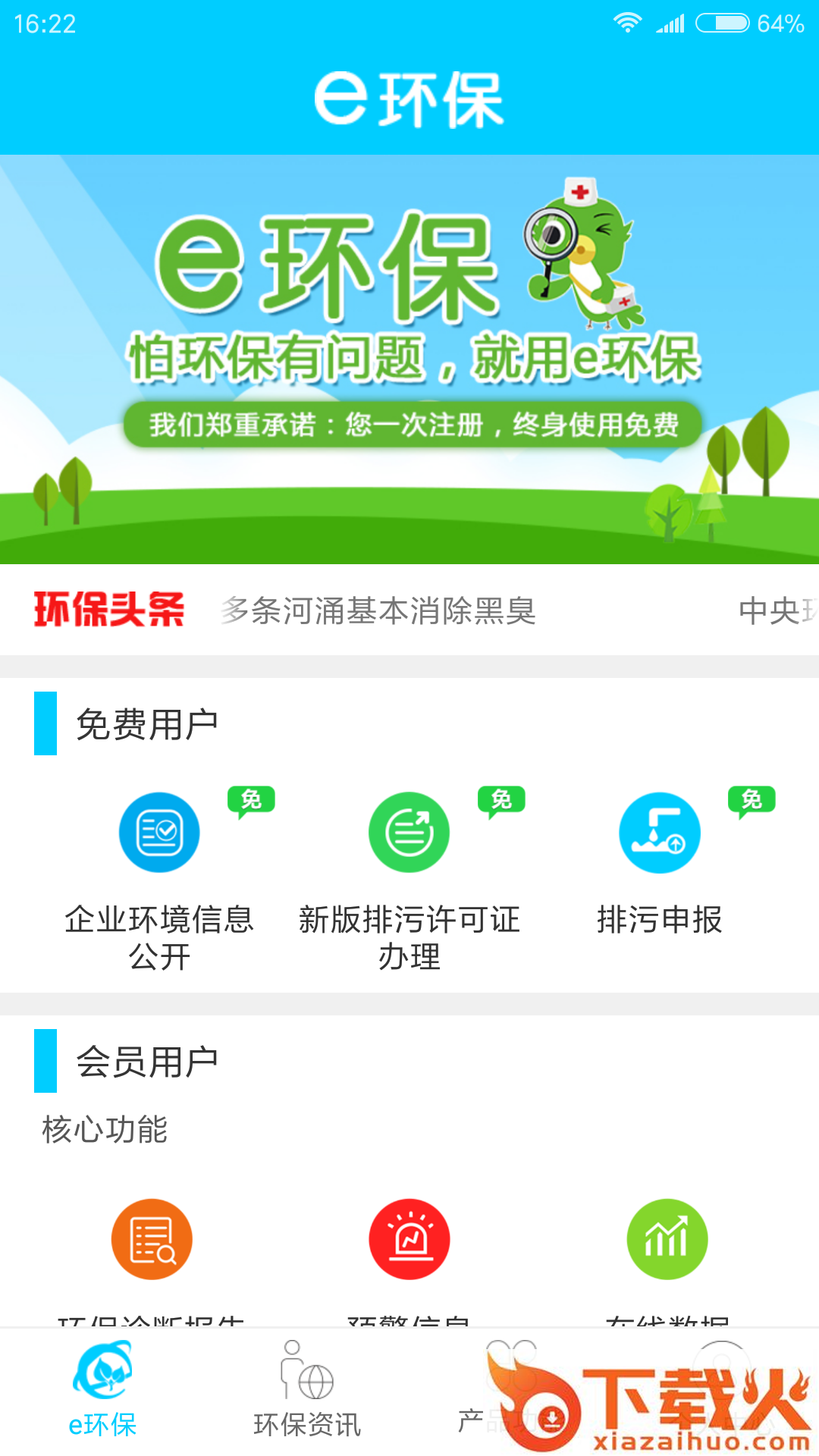This screenshot has width=819, height=1456.
Task: Read the headline 多条河涌基本消除黑臭
Action: pyautogui.click(x=378, y=610)
